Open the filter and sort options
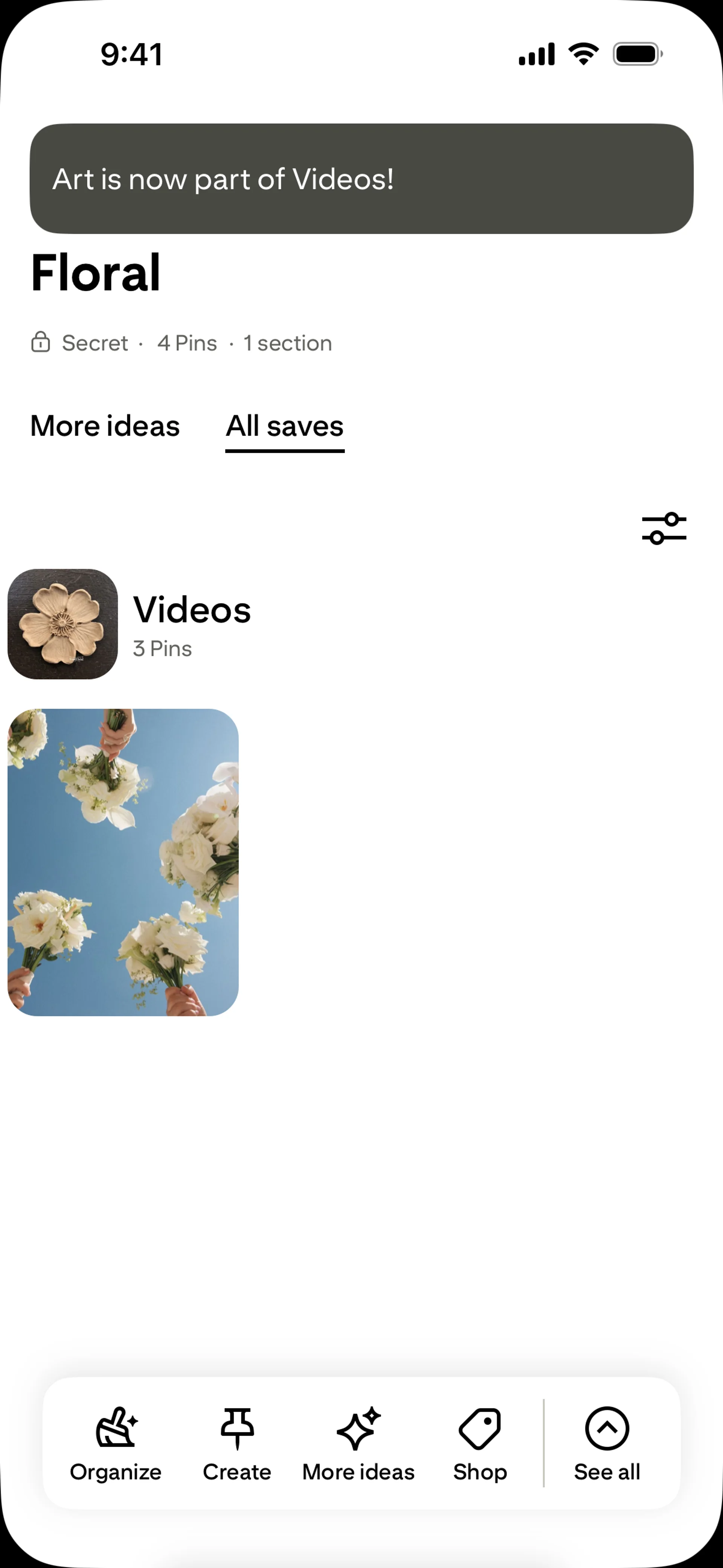This screenshot has height=1568, width=723. [x=664, y=528]
